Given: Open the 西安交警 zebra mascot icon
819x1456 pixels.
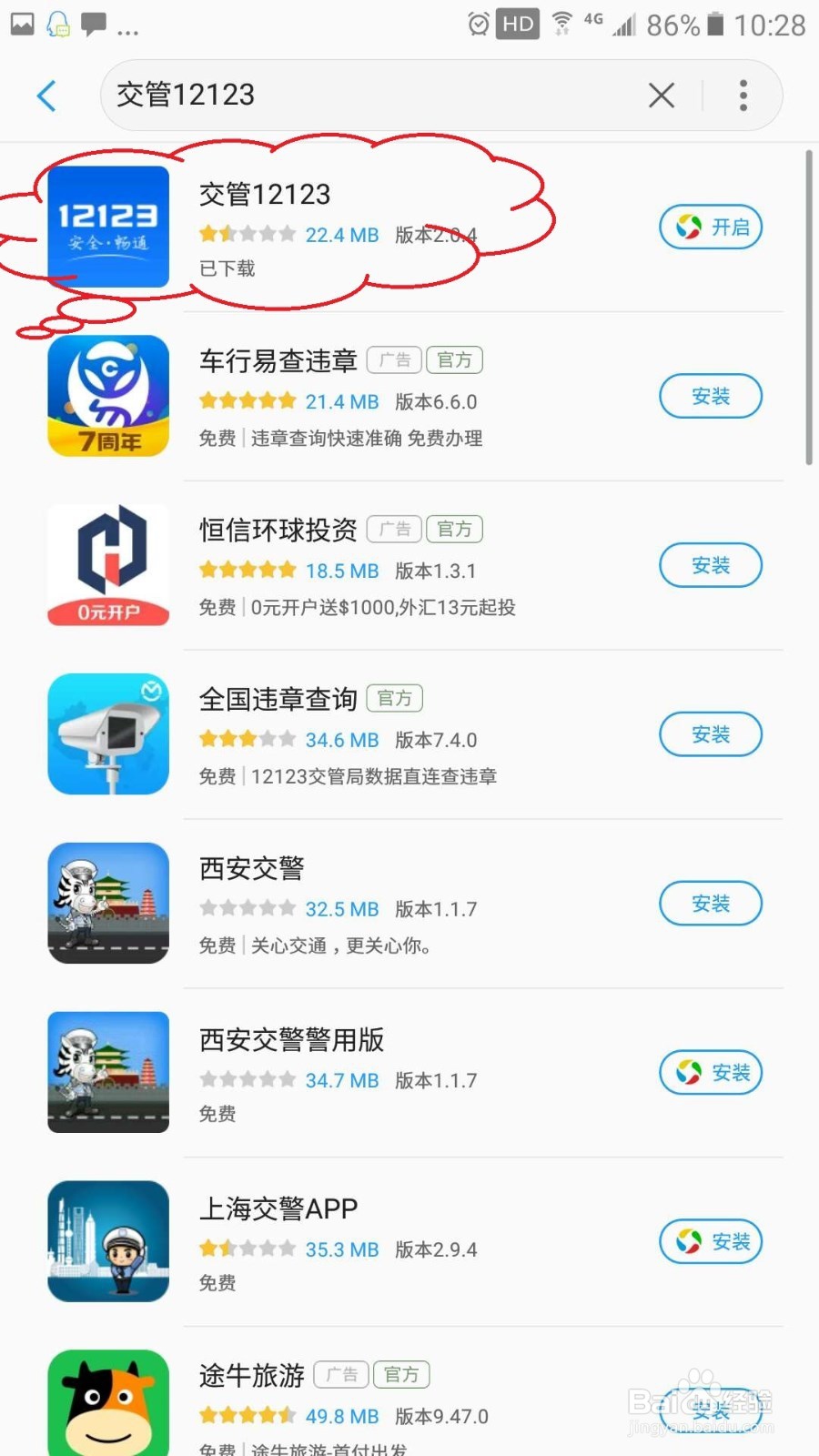Looking at the screenshot, I should click(107, 903).
